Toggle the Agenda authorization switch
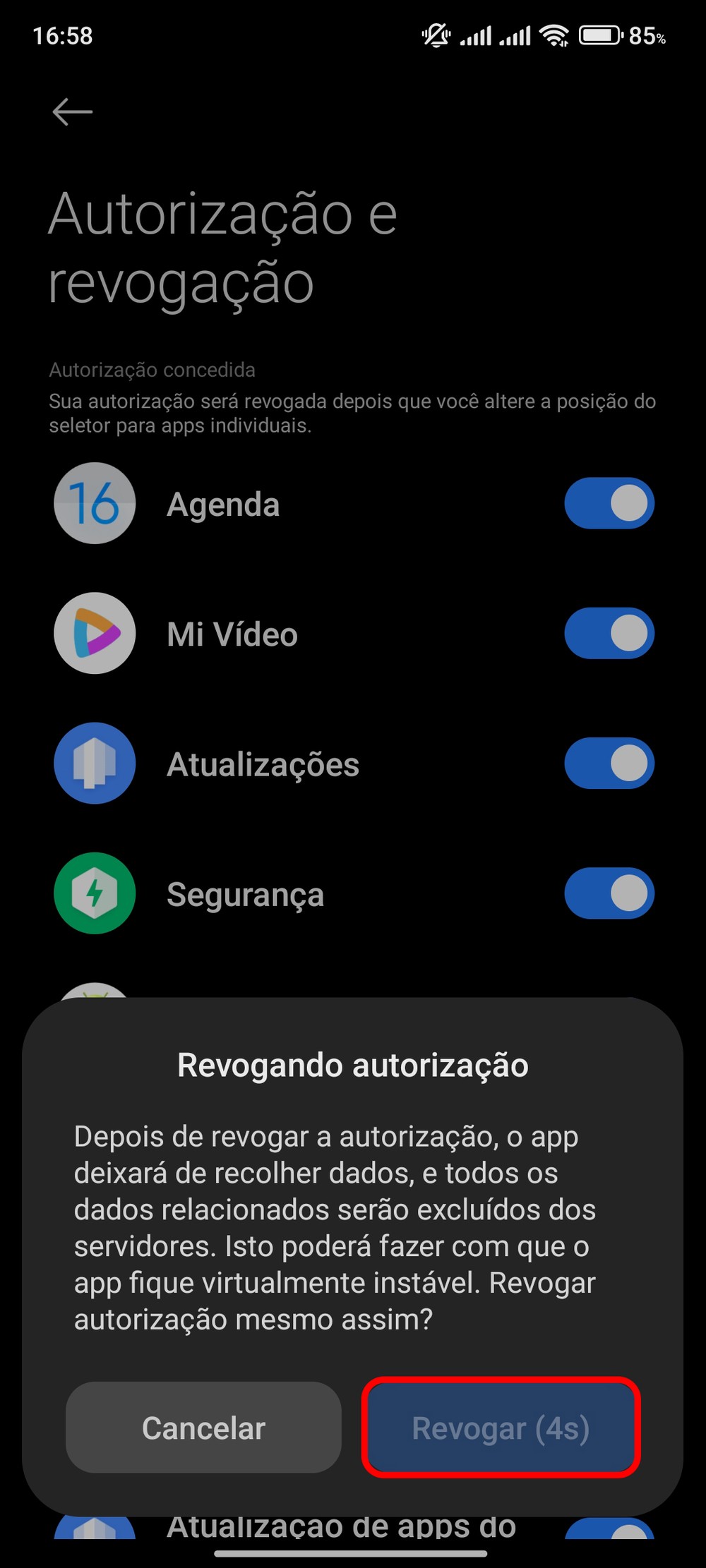Viewport: 706px width, 1568px height. coord(609,504)
